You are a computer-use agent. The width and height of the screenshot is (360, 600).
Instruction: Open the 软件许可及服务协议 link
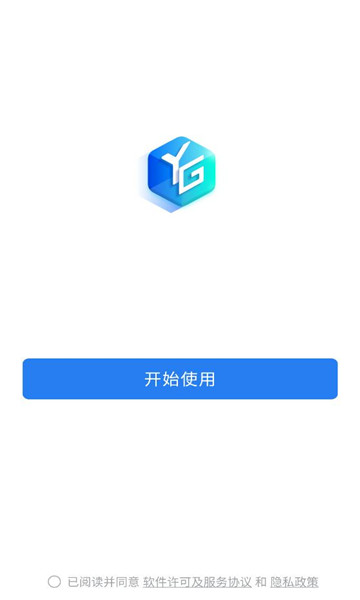(197, 582)
